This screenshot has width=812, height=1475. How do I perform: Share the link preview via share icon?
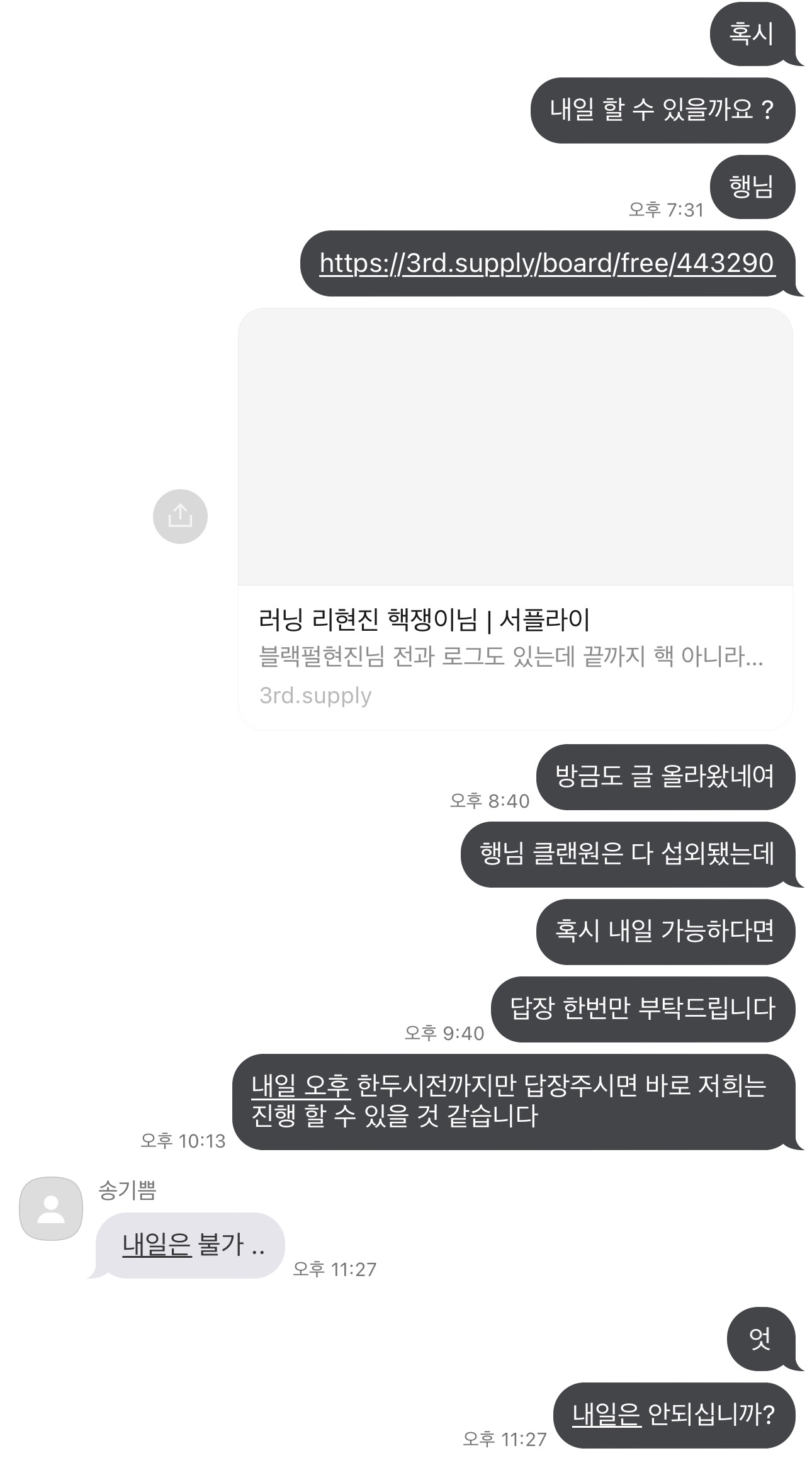[180, 516]
